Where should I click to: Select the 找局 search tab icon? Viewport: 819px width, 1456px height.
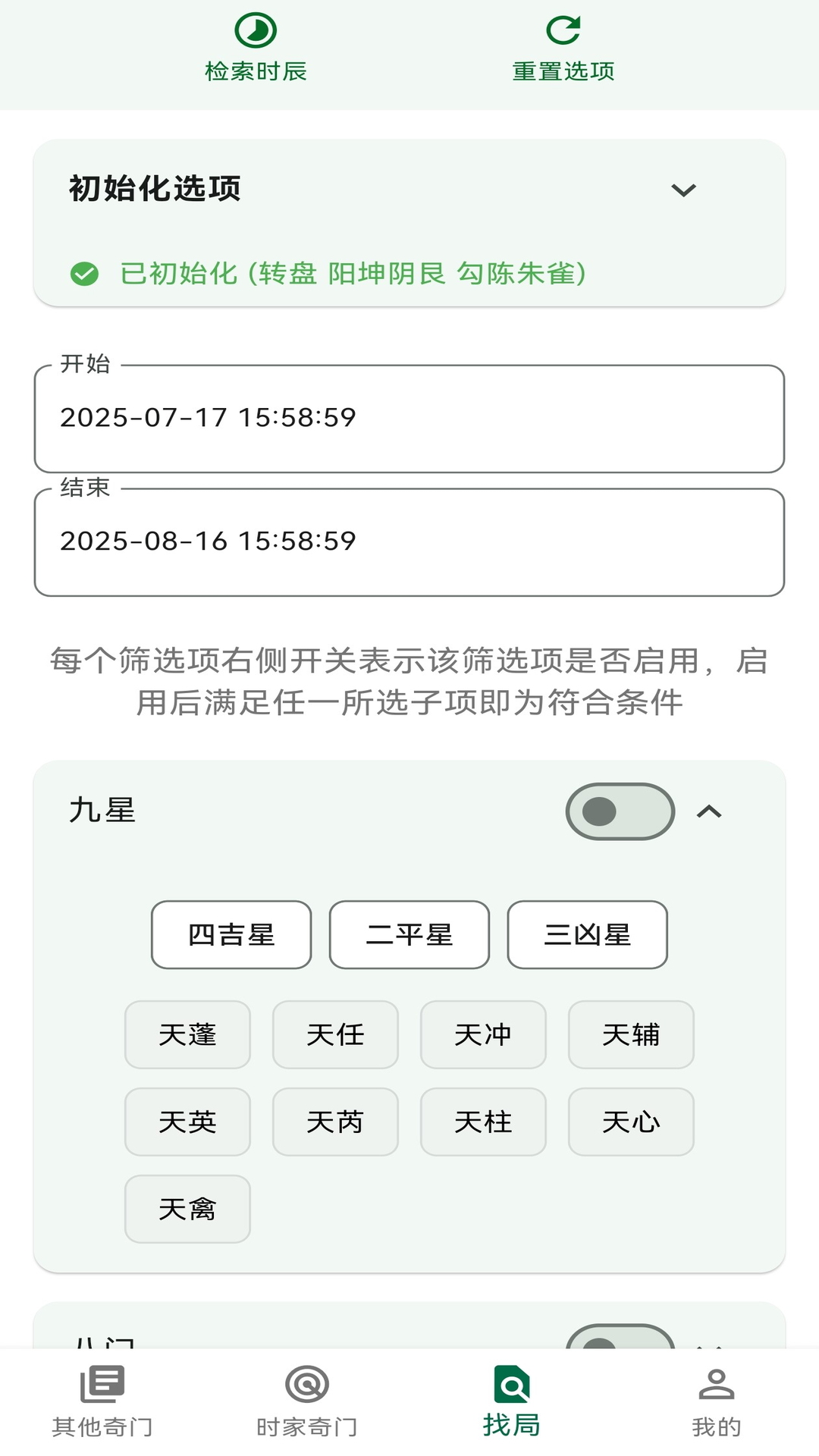tap(512, 1385)
